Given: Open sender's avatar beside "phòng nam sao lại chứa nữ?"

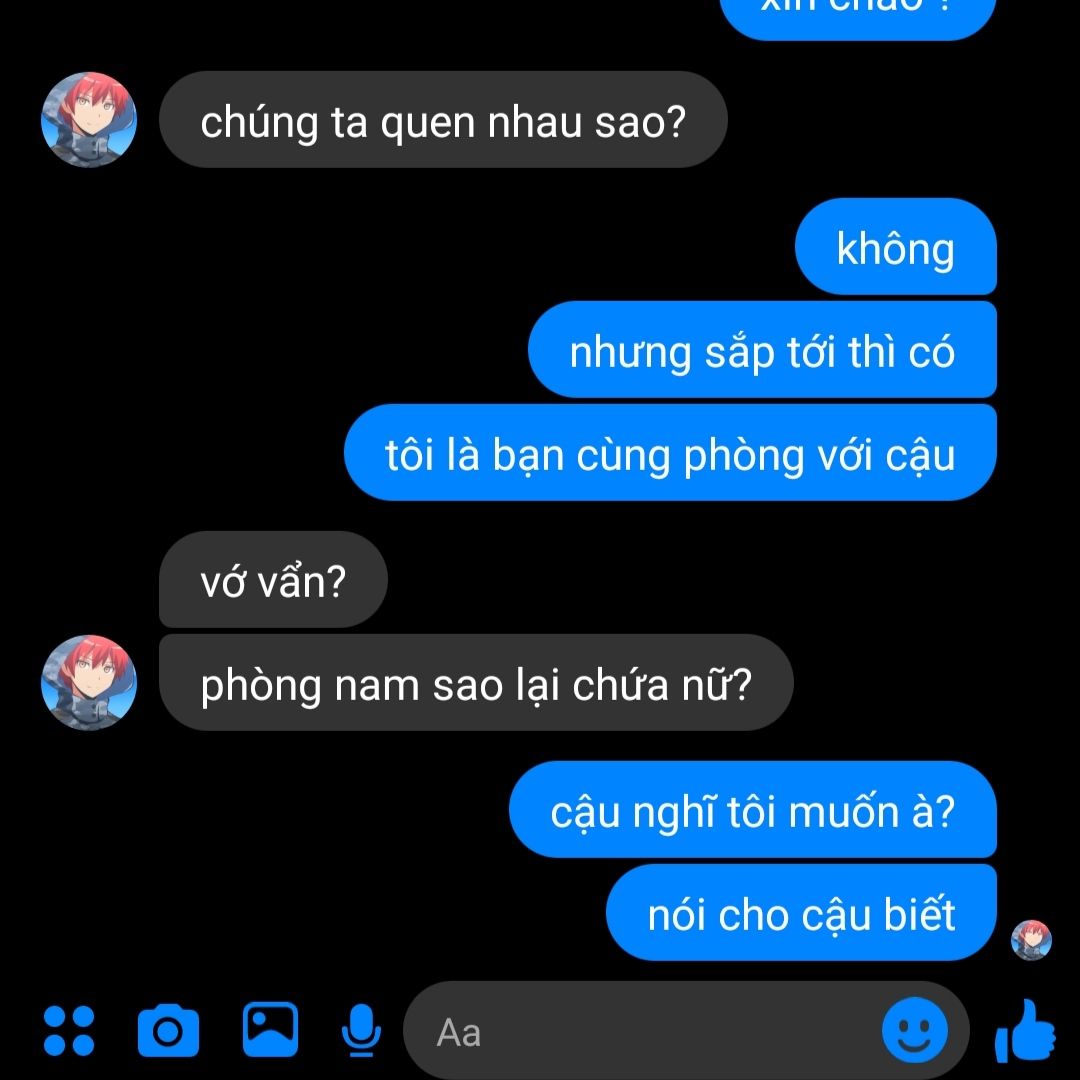Looking at the screenshot, I should click(x=89, y=682).
